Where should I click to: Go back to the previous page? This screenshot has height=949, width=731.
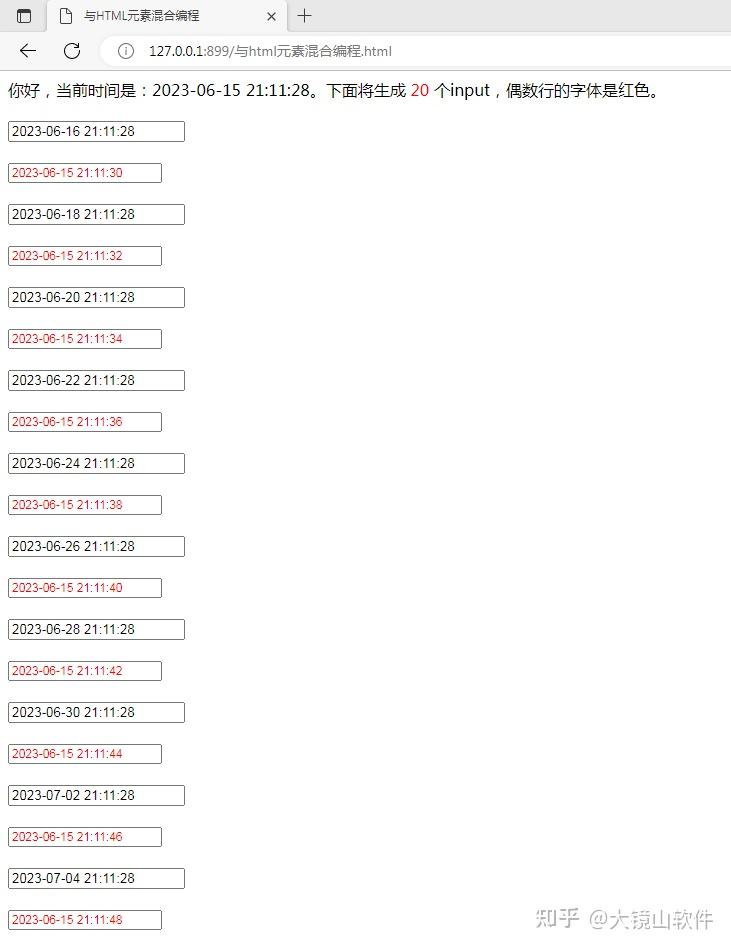pyautogui.click(x=28, y=51)
